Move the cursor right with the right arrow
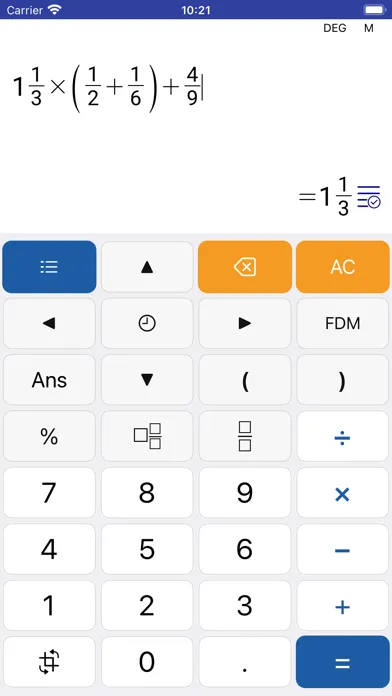 (x=245, y=323)
